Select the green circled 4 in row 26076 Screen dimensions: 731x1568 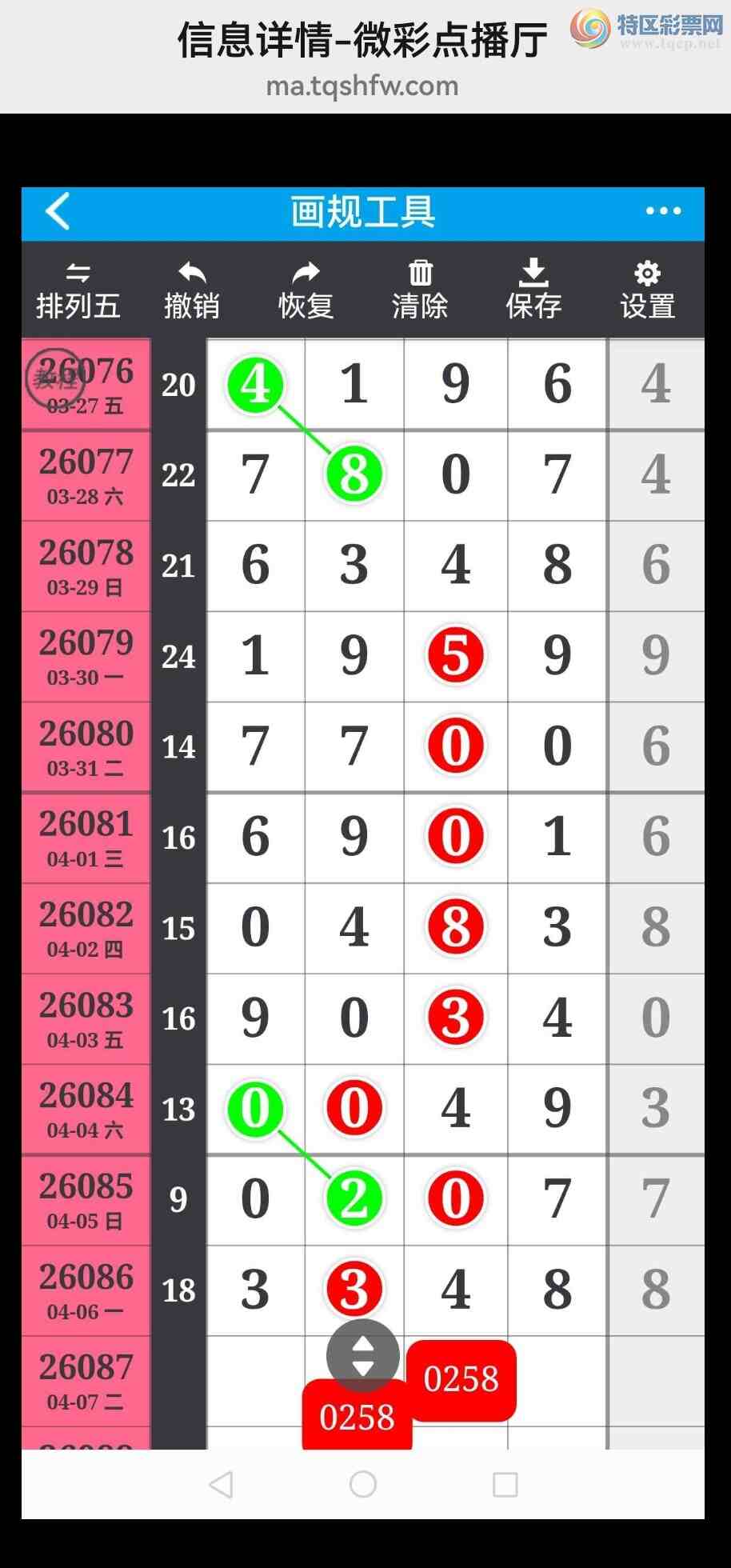click(x=255, y=385)
